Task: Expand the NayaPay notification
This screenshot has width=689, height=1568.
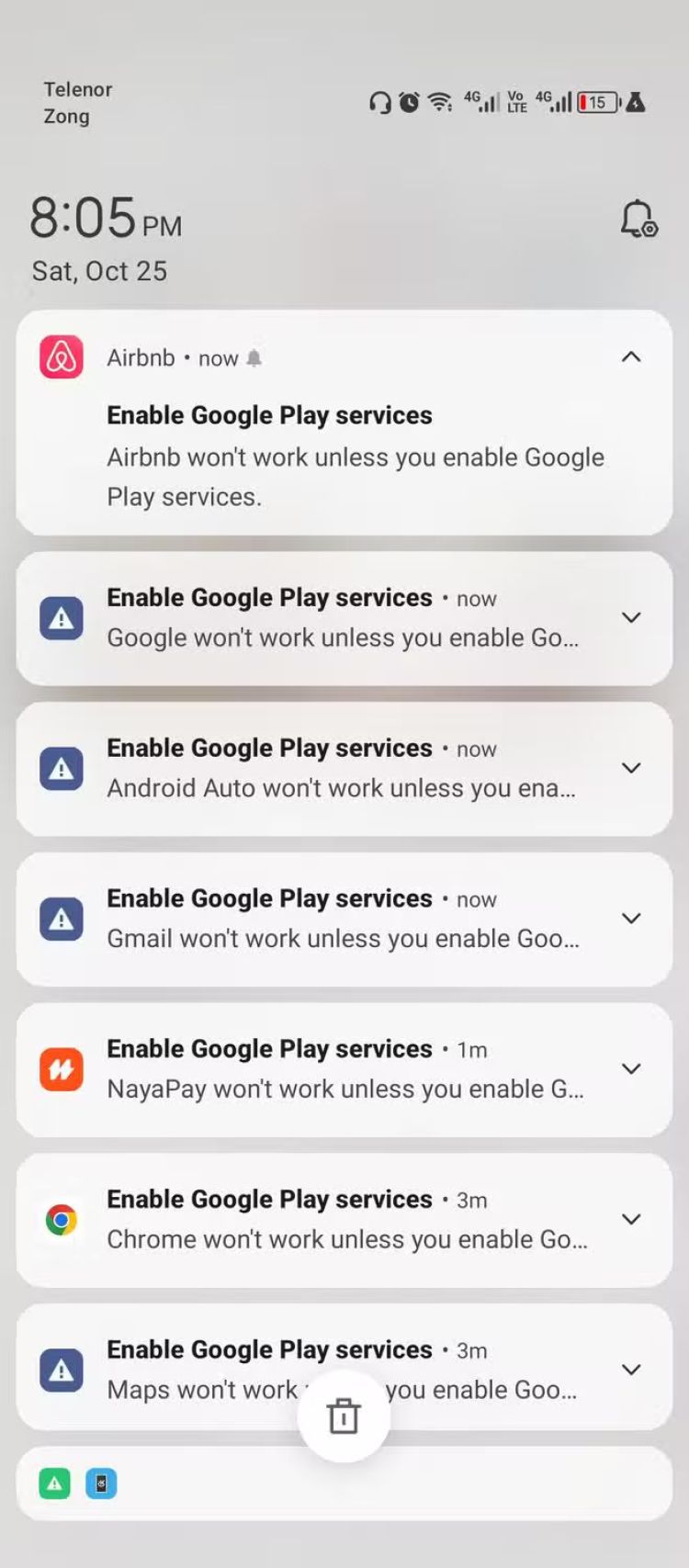Action: click(x=631, y=1069)
